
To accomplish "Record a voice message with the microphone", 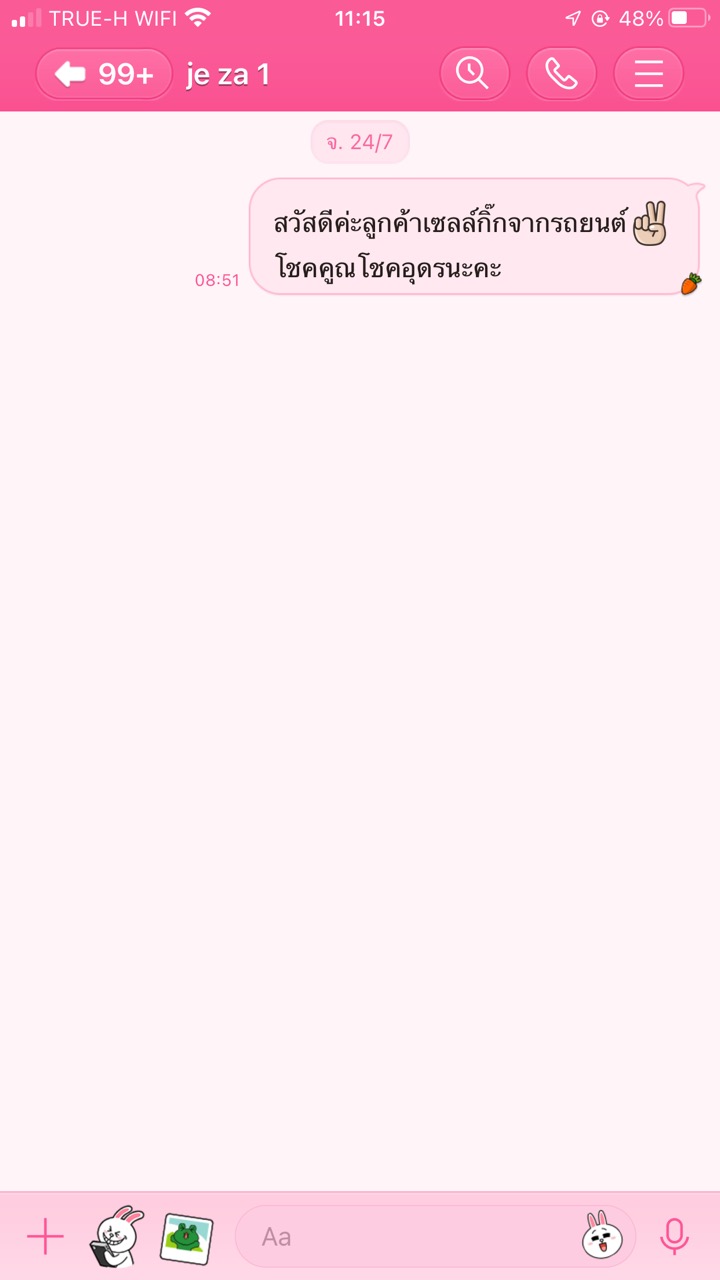I will point(674,1237).
